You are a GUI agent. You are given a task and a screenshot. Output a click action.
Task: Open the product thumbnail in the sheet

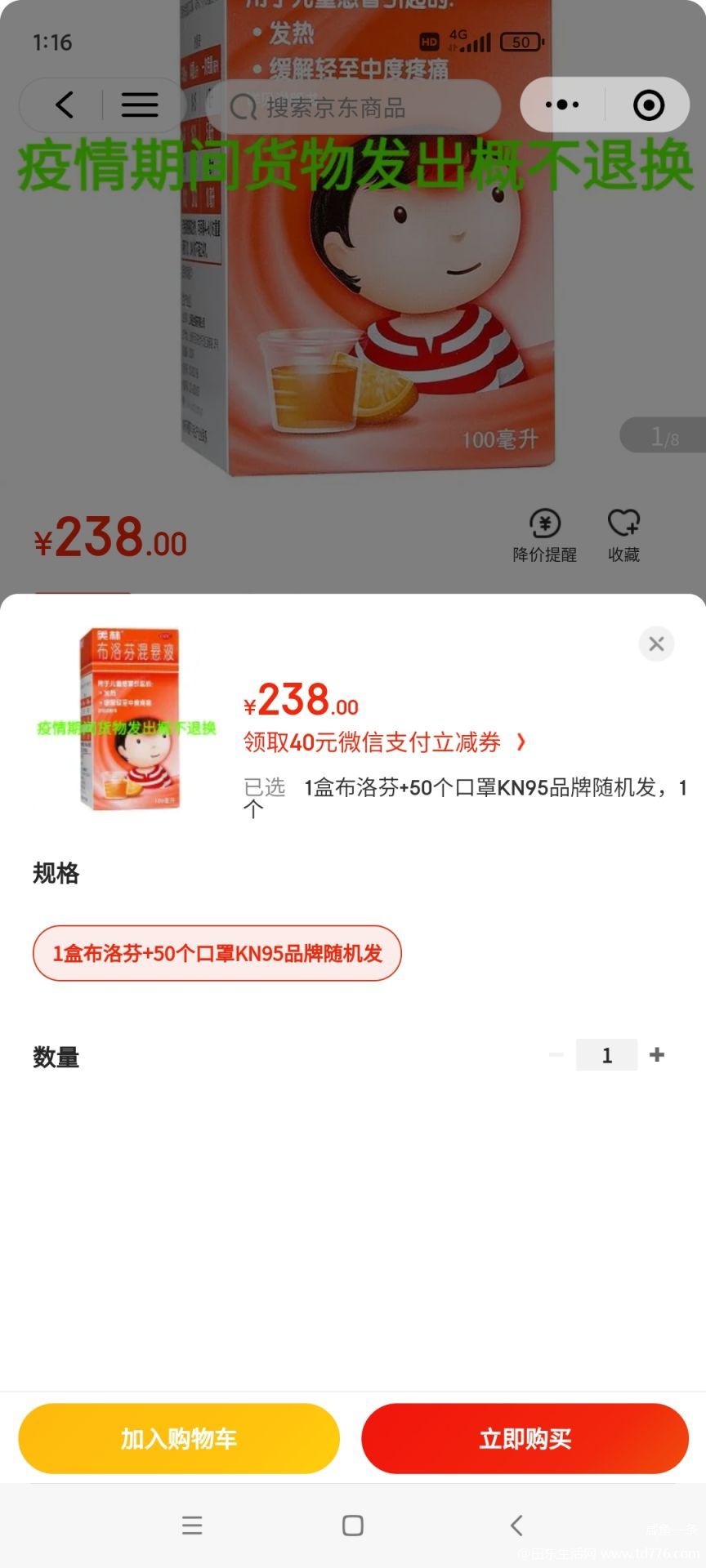(x=128, y=719)
